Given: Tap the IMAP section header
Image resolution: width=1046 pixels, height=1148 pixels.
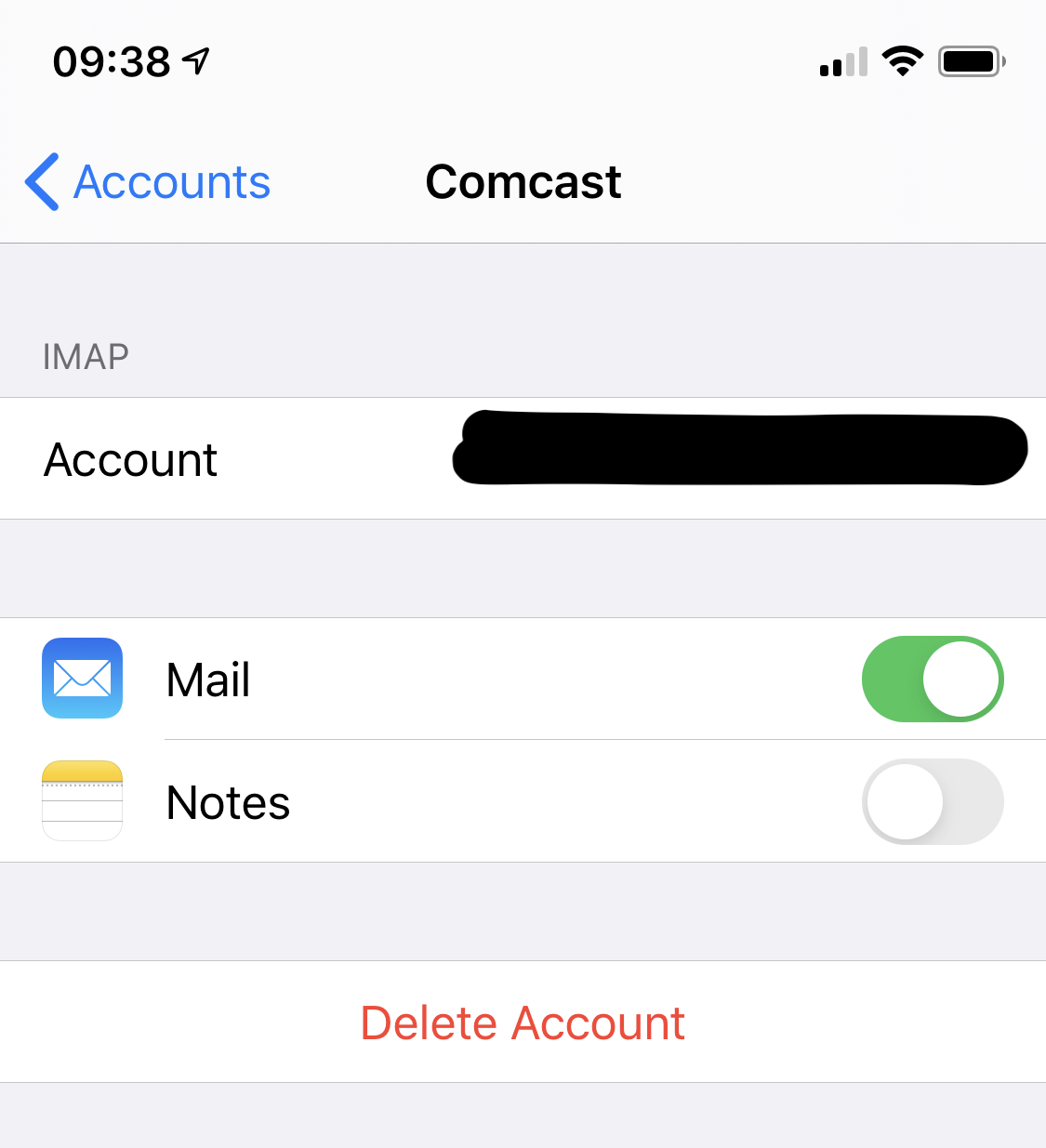Looking at the screenshot, I should (x=85, y=356).
